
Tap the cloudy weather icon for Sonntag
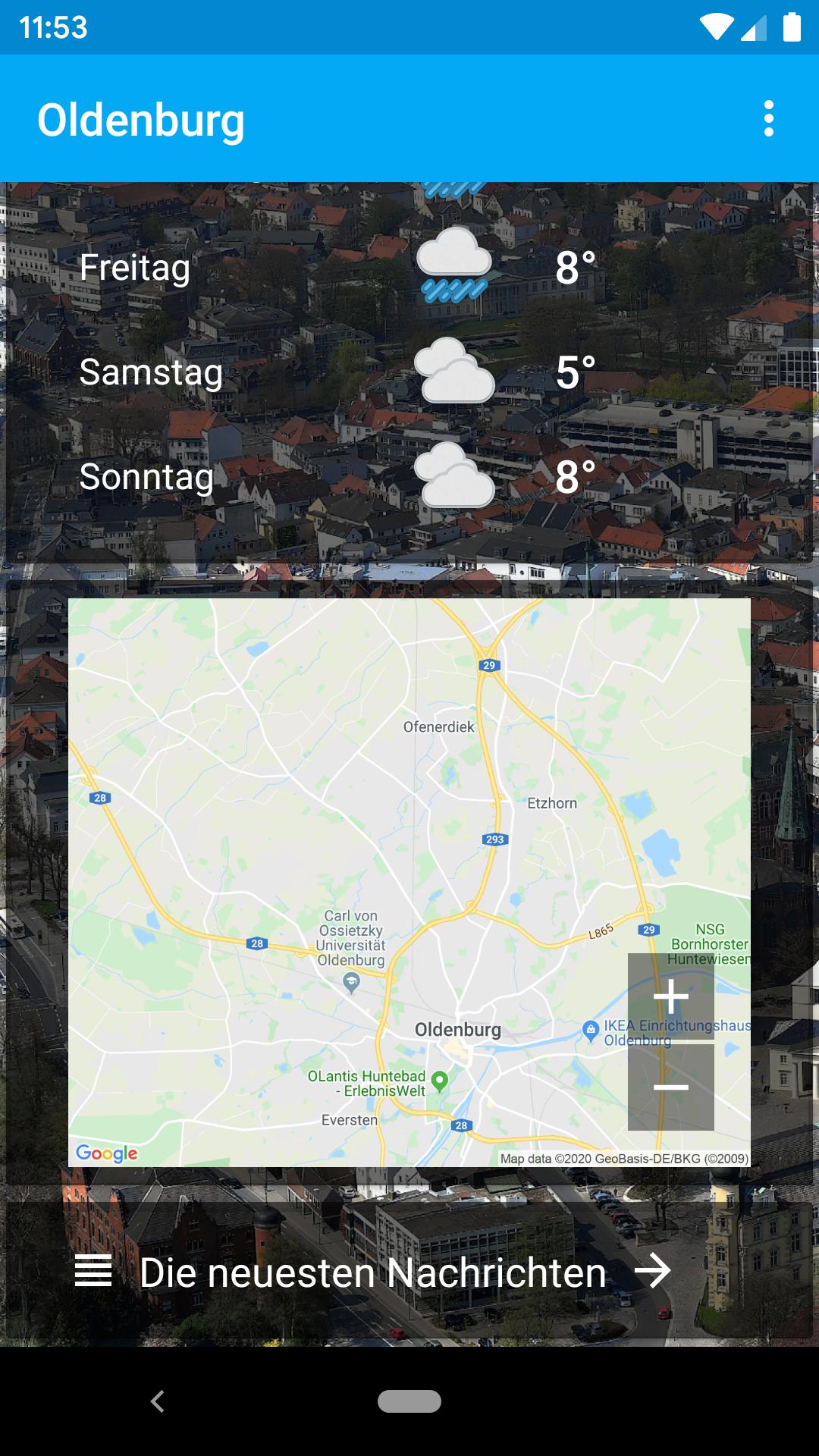(x=455, y=476)
